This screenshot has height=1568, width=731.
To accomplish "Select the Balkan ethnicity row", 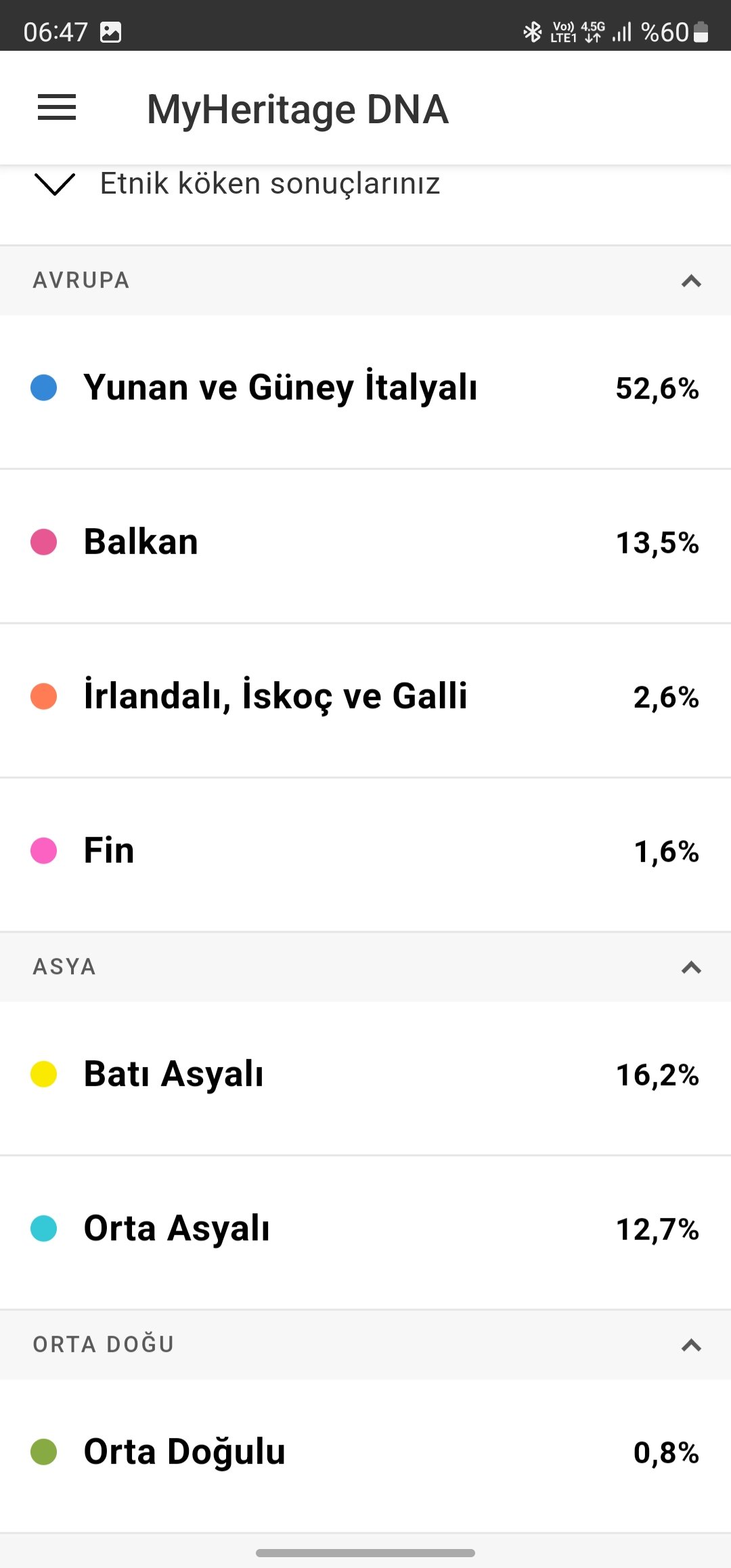I will 365,543.
